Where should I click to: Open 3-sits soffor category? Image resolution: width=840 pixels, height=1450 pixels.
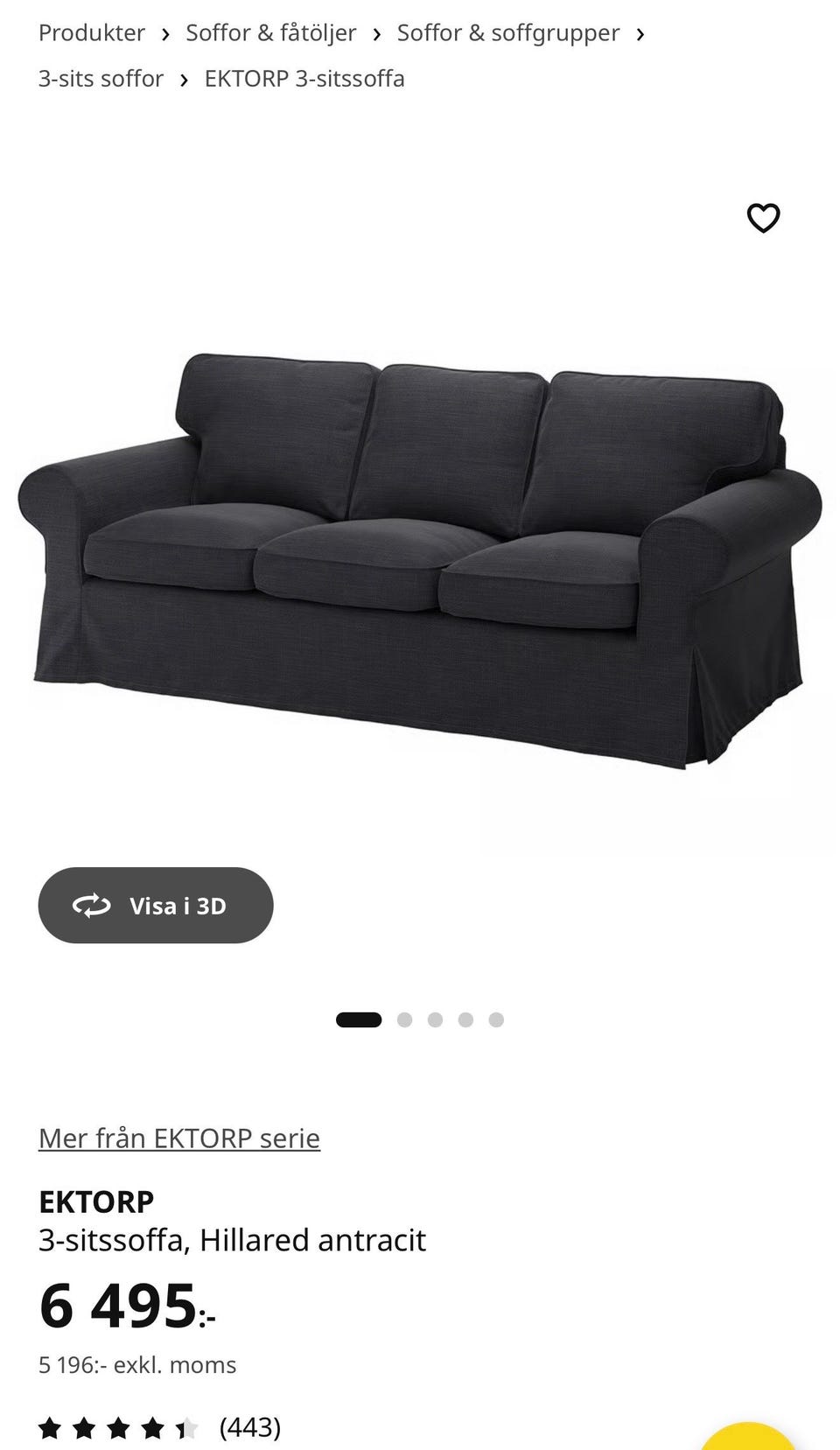(x=100, y=79)
